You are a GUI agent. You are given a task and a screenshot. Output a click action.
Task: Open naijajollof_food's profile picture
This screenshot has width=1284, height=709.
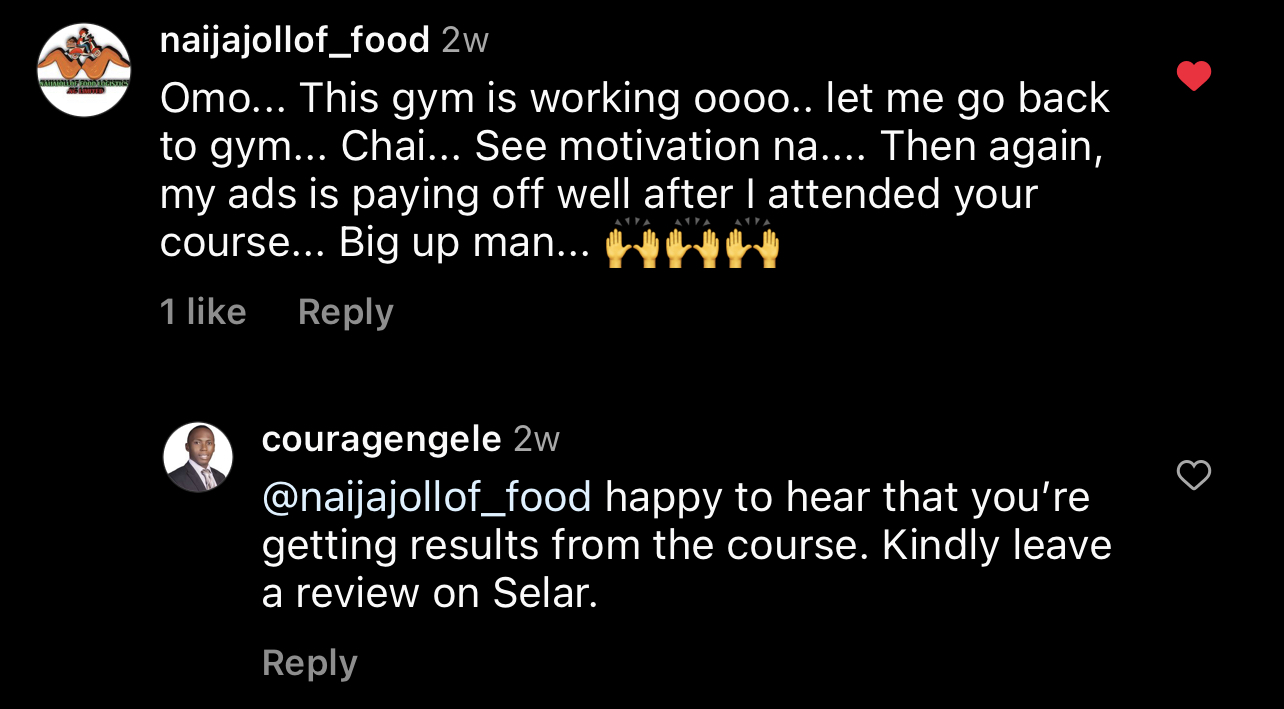point(84,70)
